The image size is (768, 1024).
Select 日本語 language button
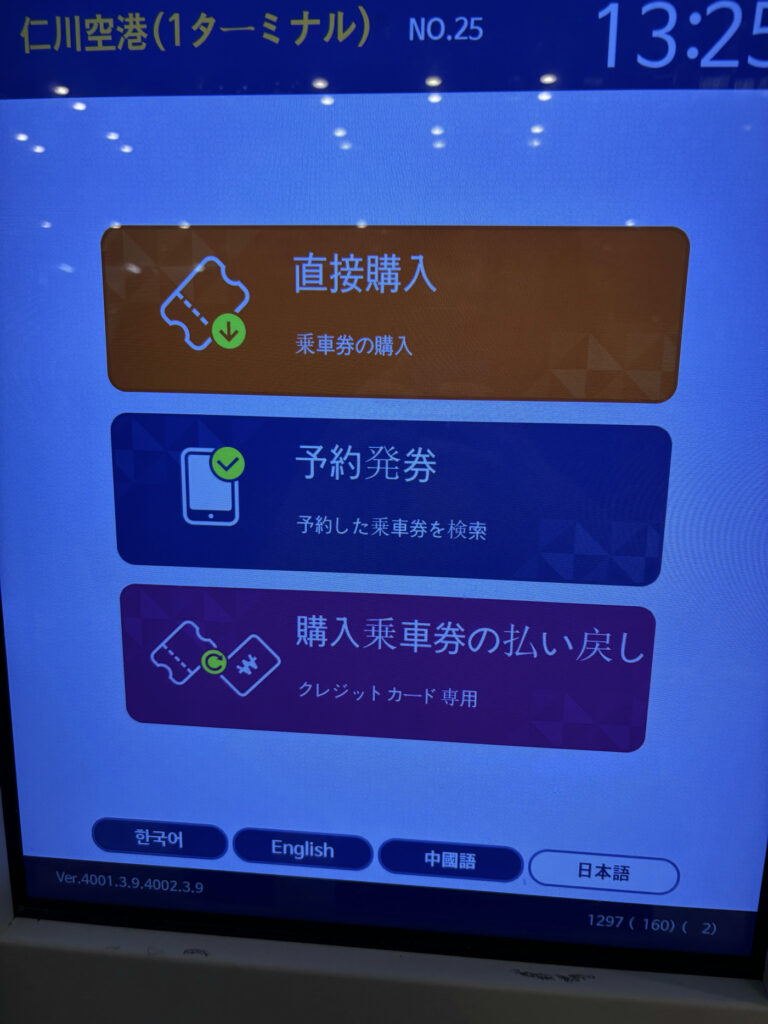tap(603, 873)
